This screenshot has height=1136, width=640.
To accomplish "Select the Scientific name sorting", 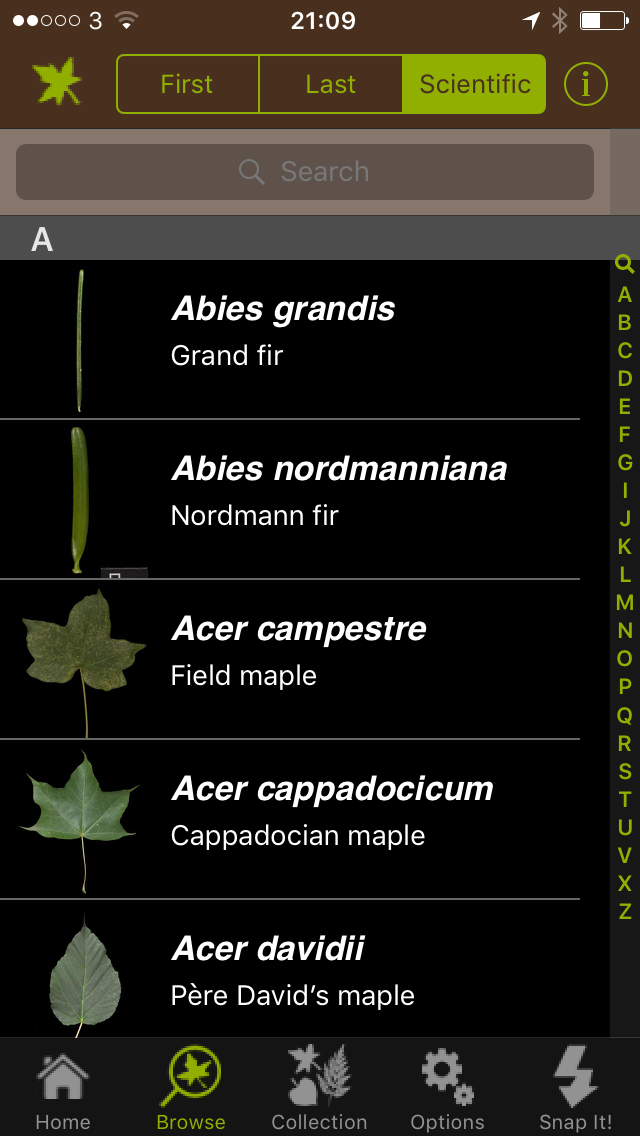I will point(474,84).
